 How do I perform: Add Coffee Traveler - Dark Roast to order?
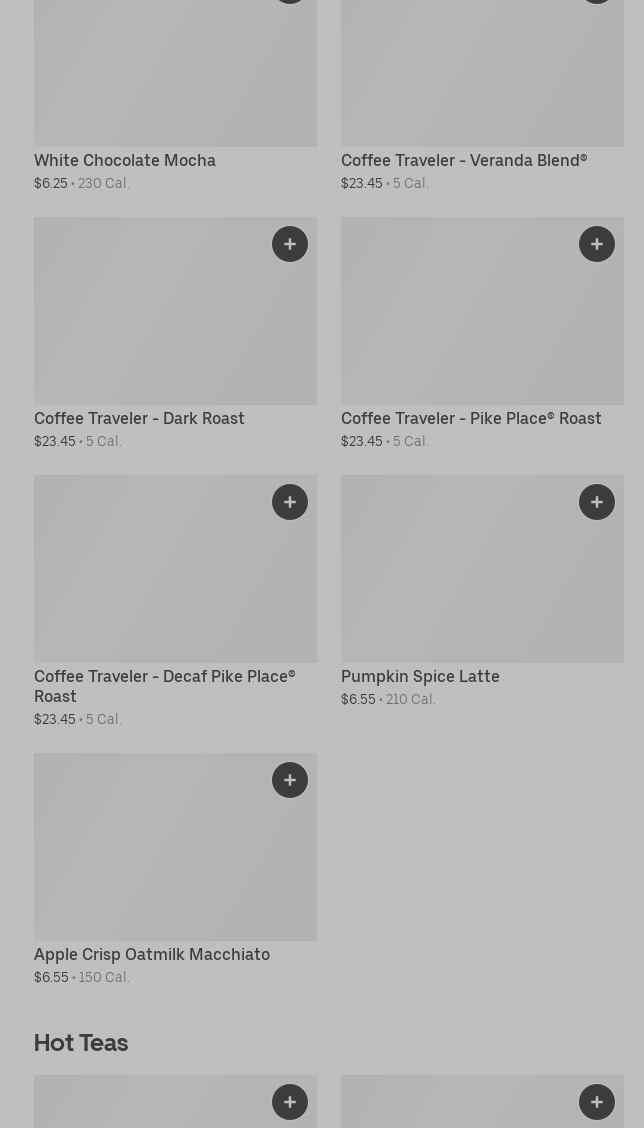(290, 244)
